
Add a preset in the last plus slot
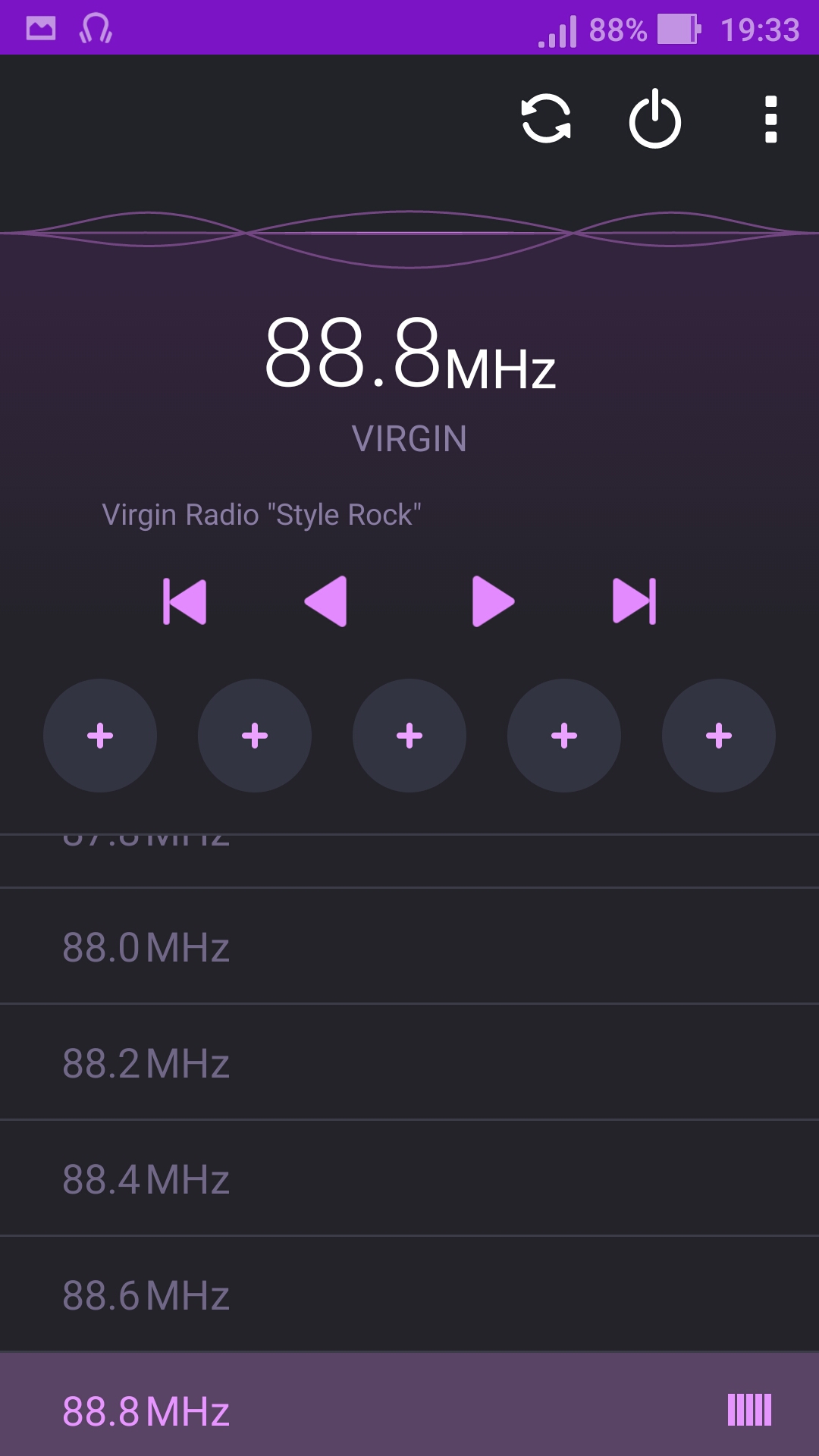coord(719,736)
